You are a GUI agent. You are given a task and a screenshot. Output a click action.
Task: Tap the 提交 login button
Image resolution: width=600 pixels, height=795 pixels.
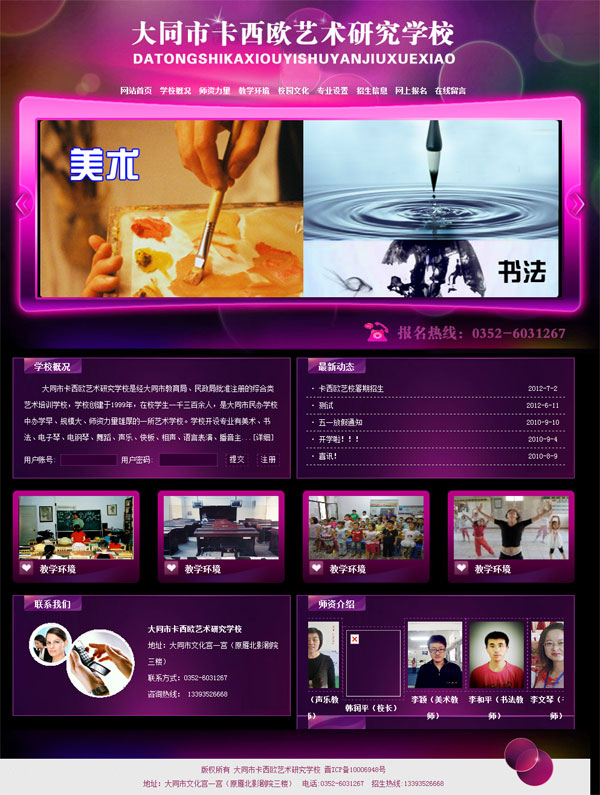(x=236, y=460)
